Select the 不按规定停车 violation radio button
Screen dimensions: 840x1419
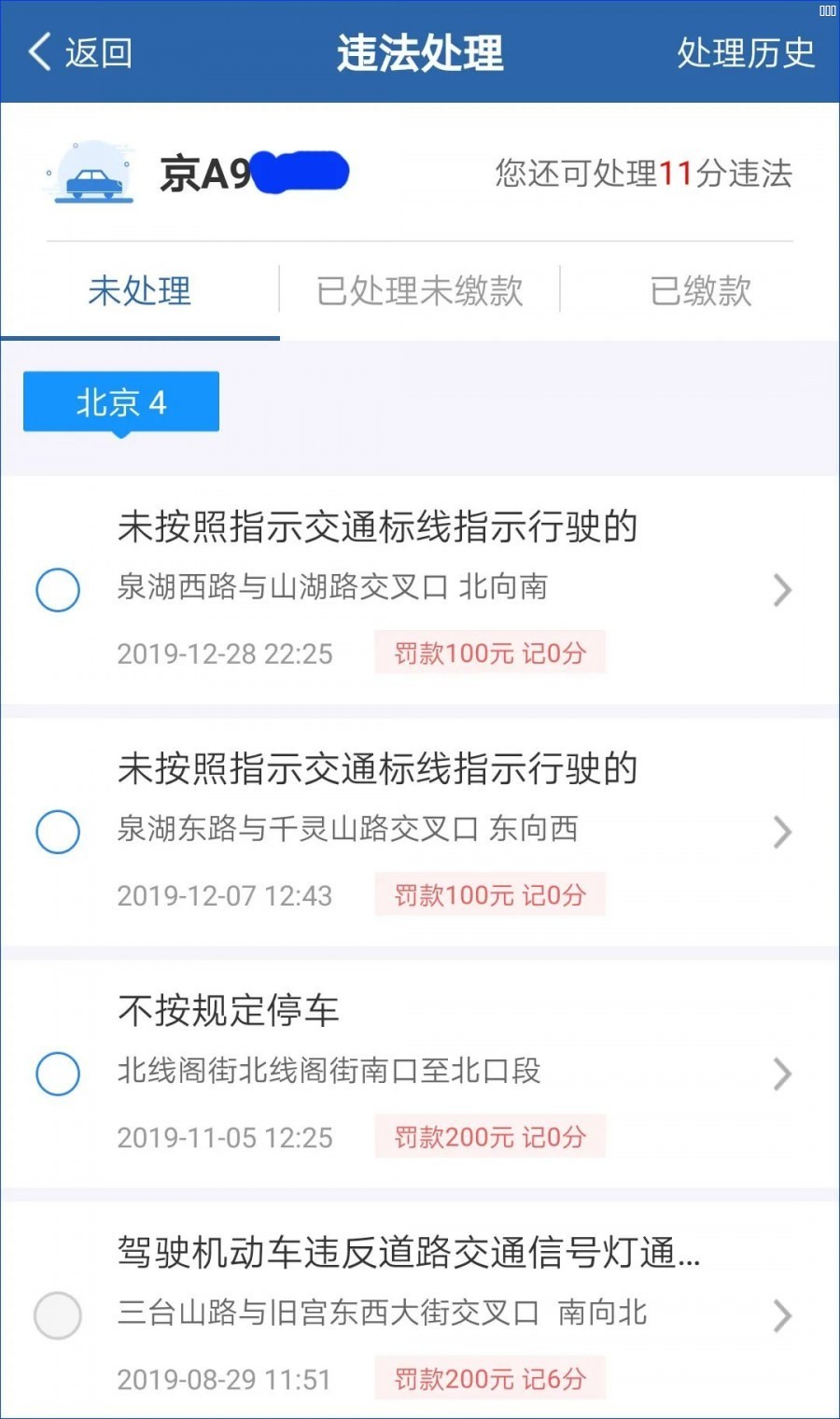pyautogui.click(x=58, y=1074)
